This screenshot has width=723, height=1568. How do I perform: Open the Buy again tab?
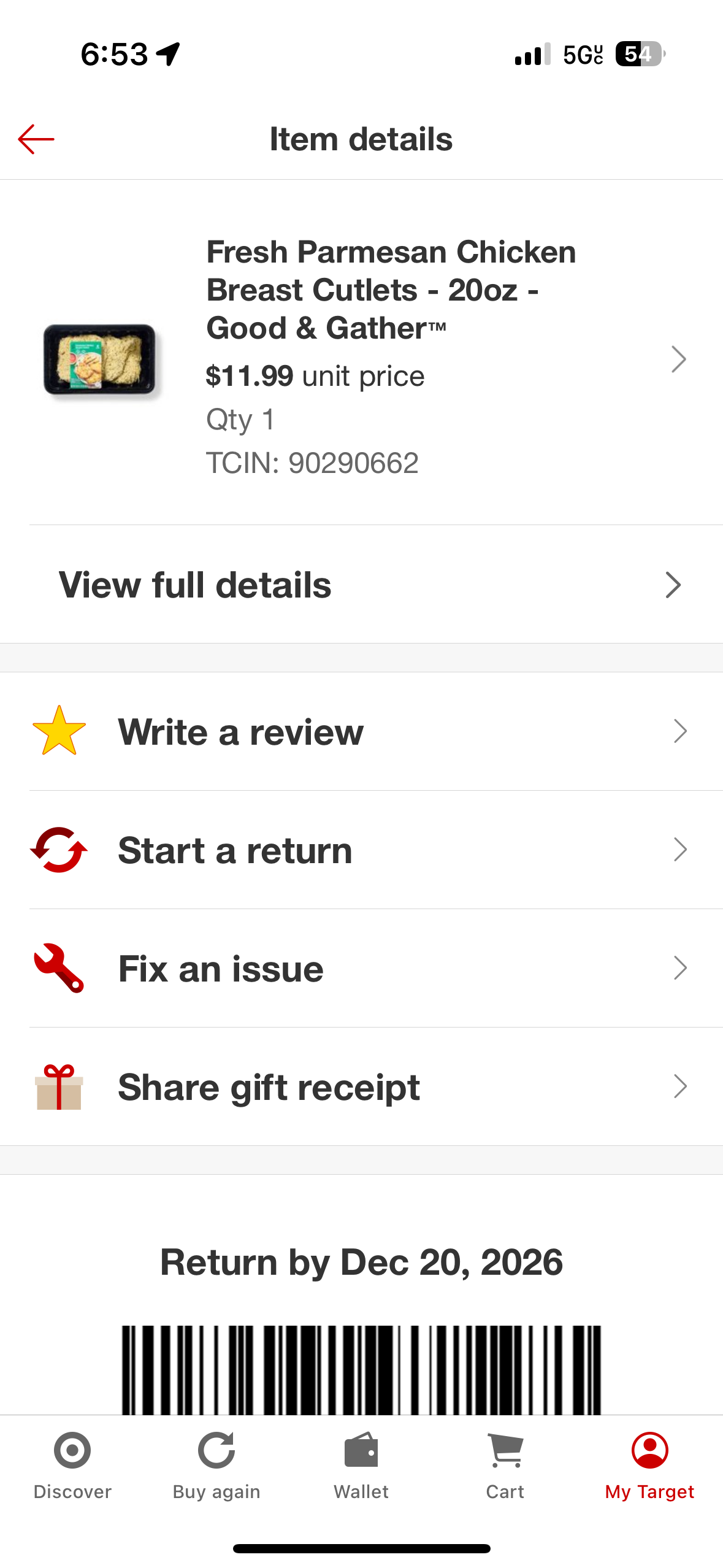click(216, 1465)
